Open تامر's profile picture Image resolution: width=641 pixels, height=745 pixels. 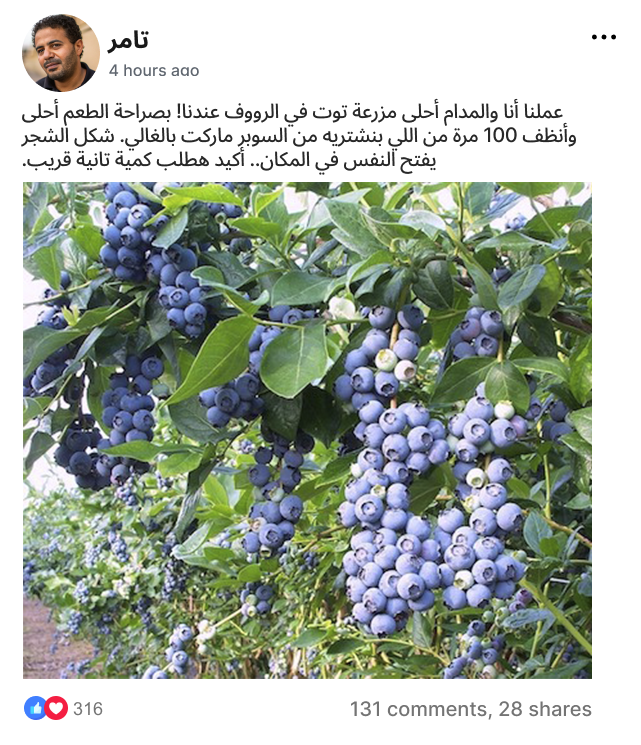tap(61, 53)
